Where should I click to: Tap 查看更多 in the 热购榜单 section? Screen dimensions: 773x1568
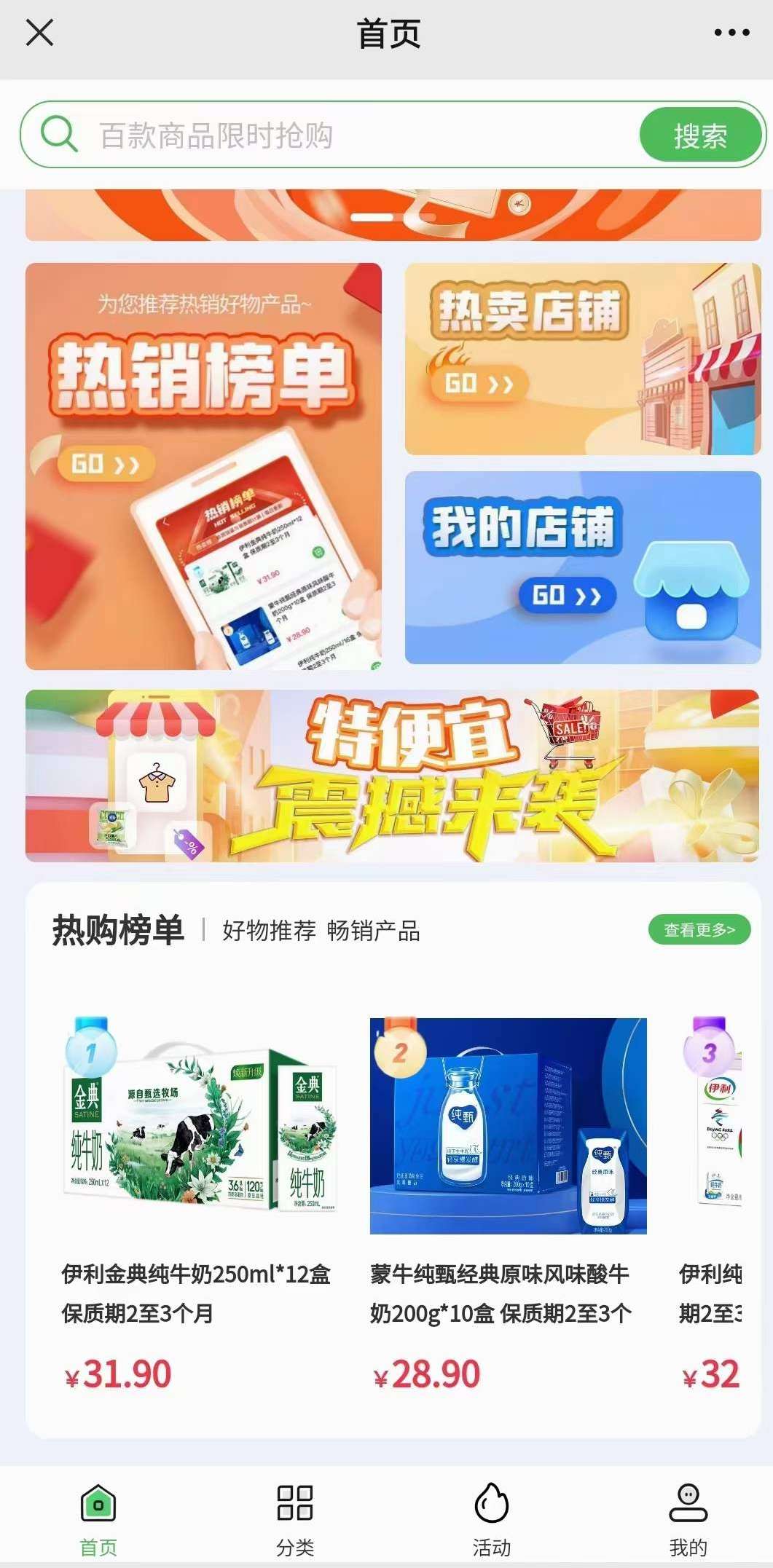click(699, 929)
